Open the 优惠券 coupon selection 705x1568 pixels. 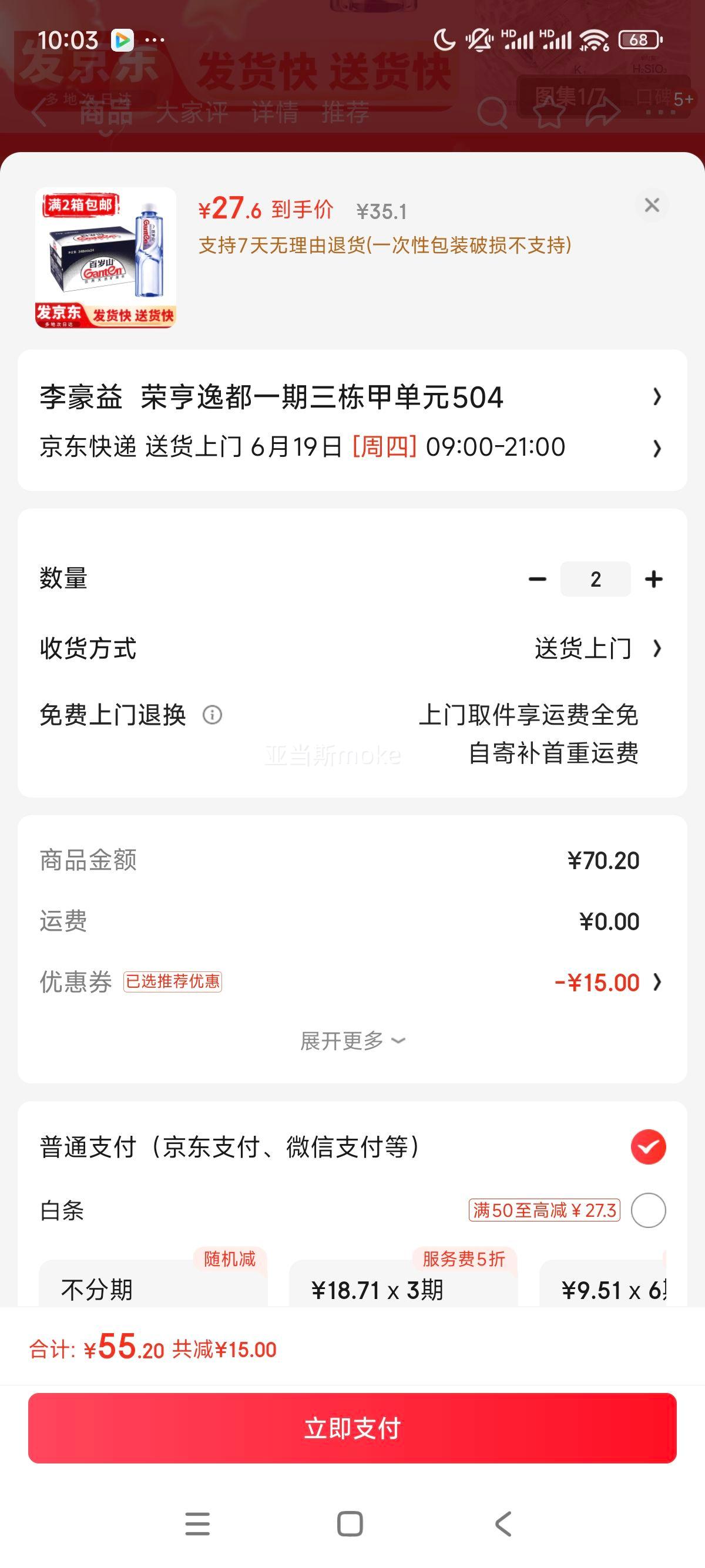[x=352, y=982]
